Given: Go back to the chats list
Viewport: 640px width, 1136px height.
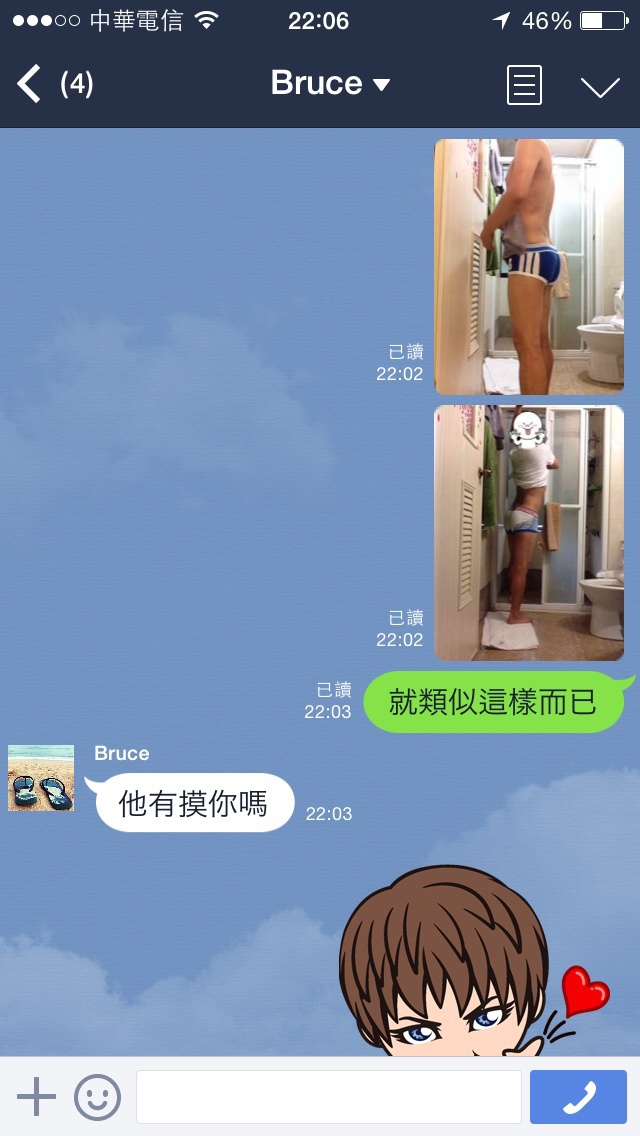Looking at the screenshot, I should coord(30,84).
